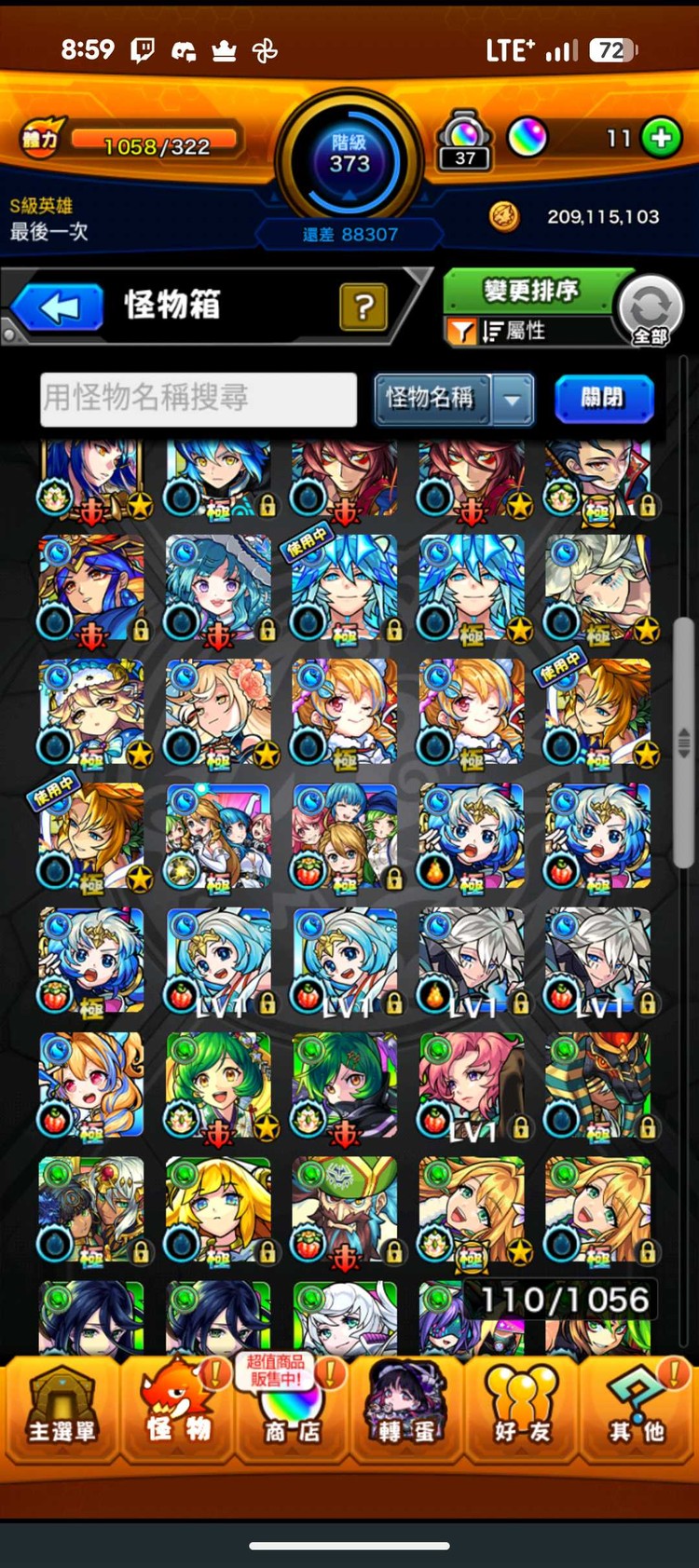699x1568 pixels.
Task: Tap the blue 關閉 close button
Action: click(604, 399)
